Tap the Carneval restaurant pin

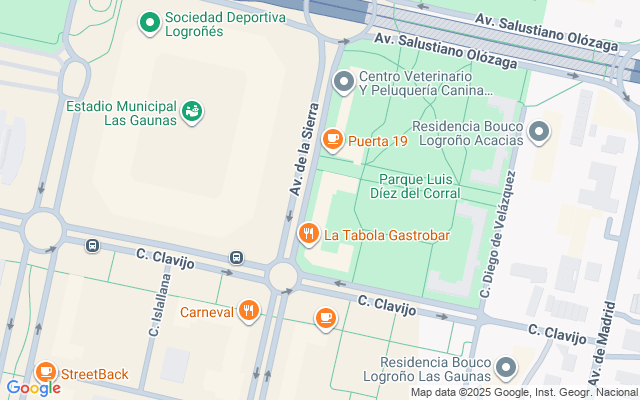point(249,312)
